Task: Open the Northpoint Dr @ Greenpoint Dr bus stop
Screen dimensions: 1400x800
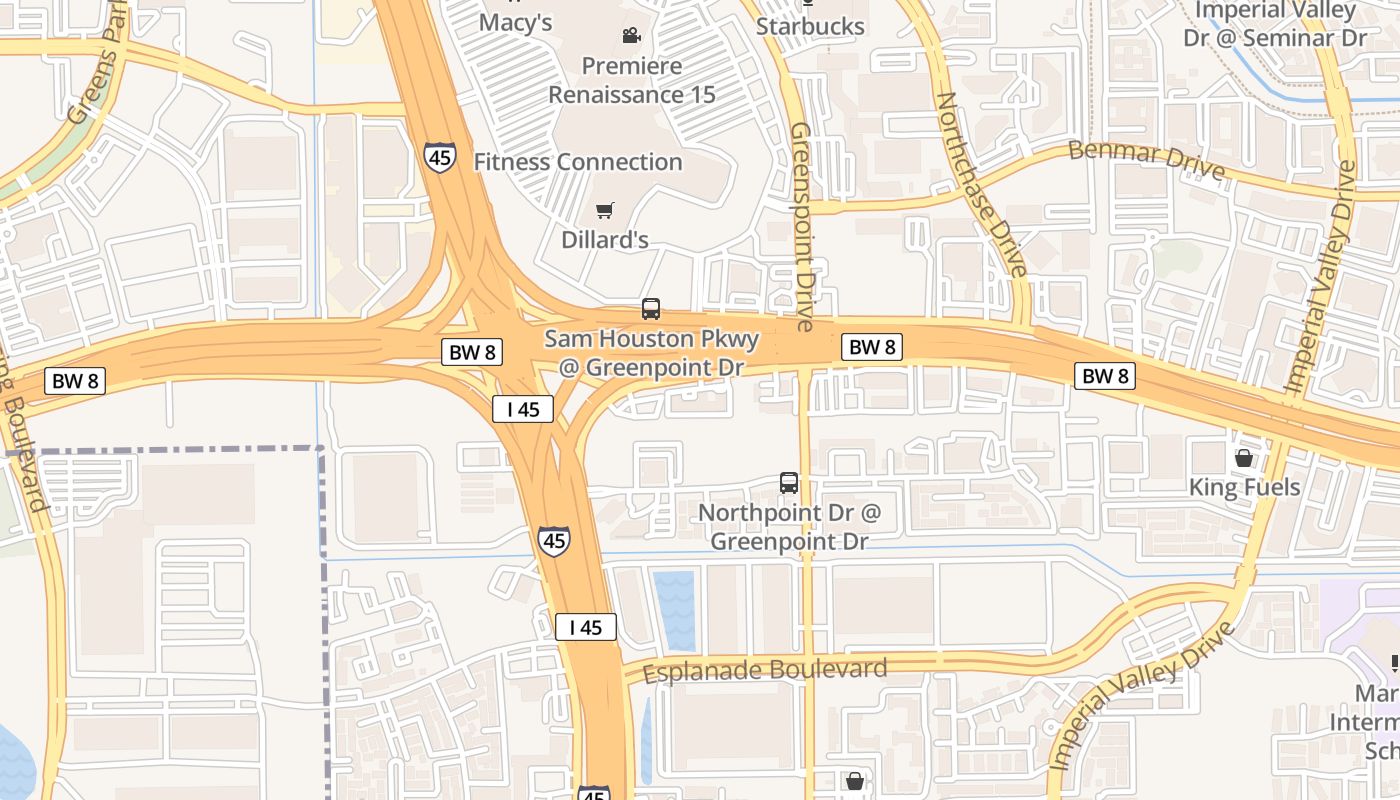Action: pyautogui.click(x=789, y=483)
